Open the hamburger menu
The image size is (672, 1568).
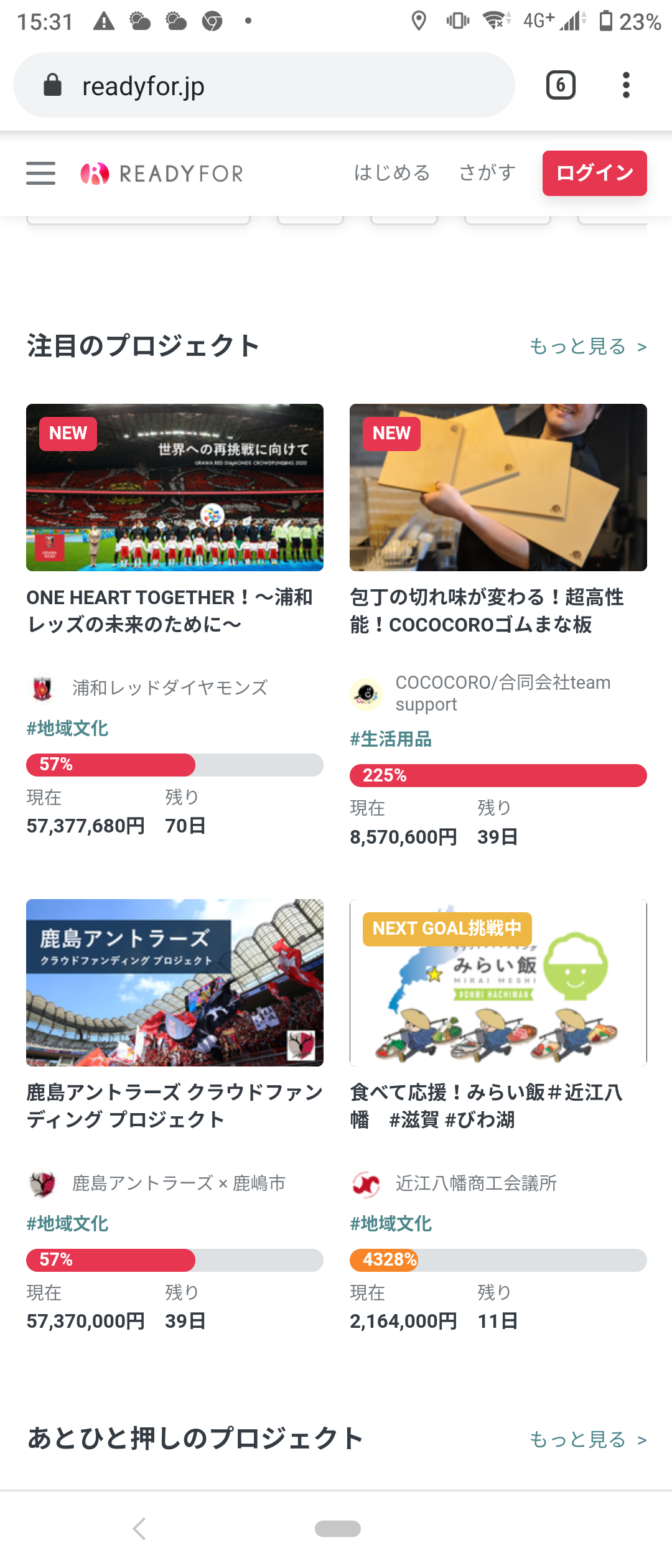click(40, 173)
